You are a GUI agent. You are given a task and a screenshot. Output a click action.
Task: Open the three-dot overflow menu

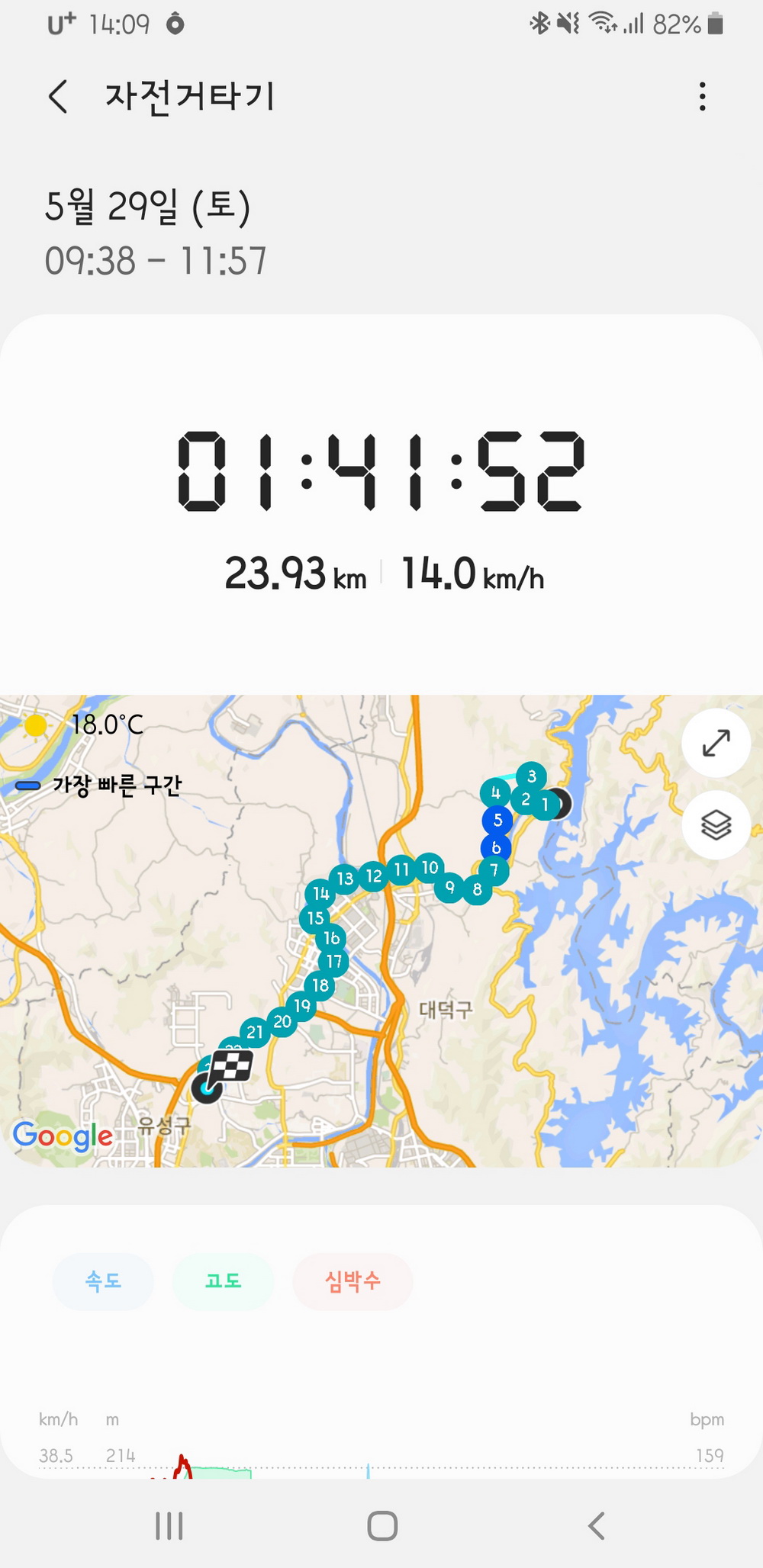[702, 97]
